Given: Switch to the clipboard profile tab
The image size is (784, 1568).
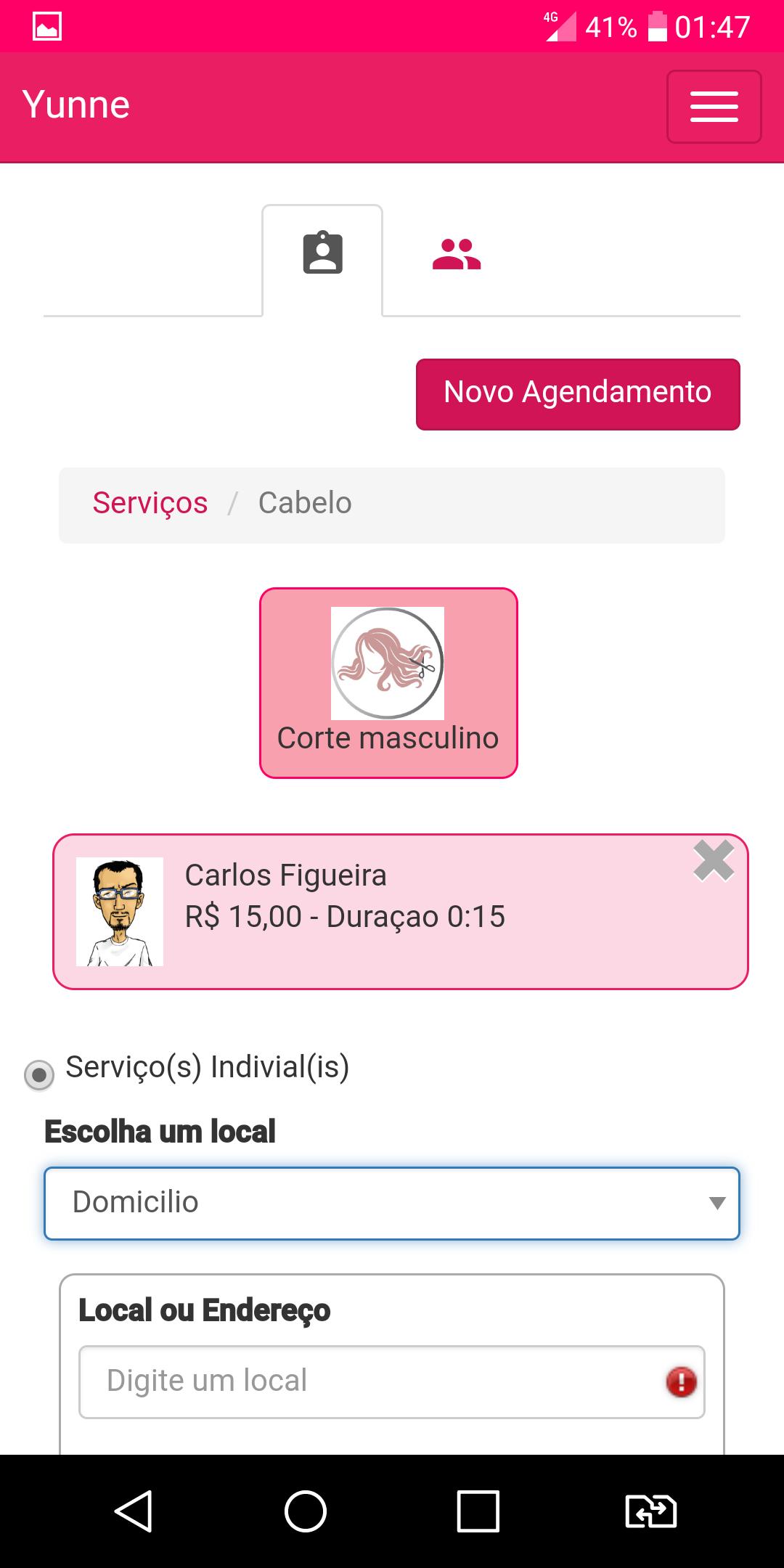Looking at the screenshot, I should tap(322, 253).
